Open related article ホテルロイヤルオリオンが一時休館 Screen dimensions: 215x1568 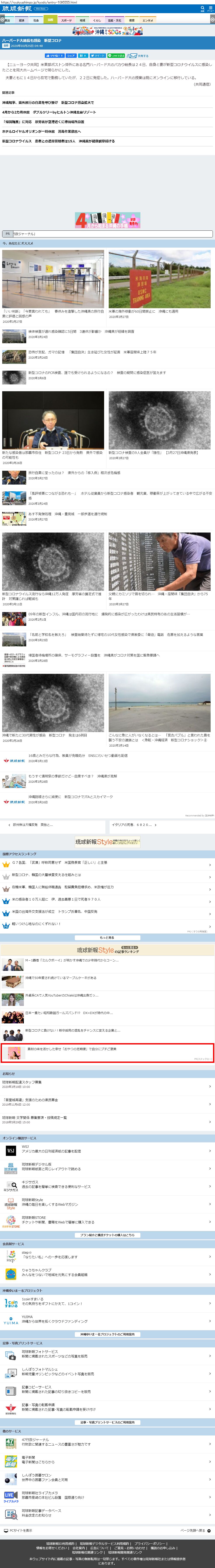tap(41, 131)
